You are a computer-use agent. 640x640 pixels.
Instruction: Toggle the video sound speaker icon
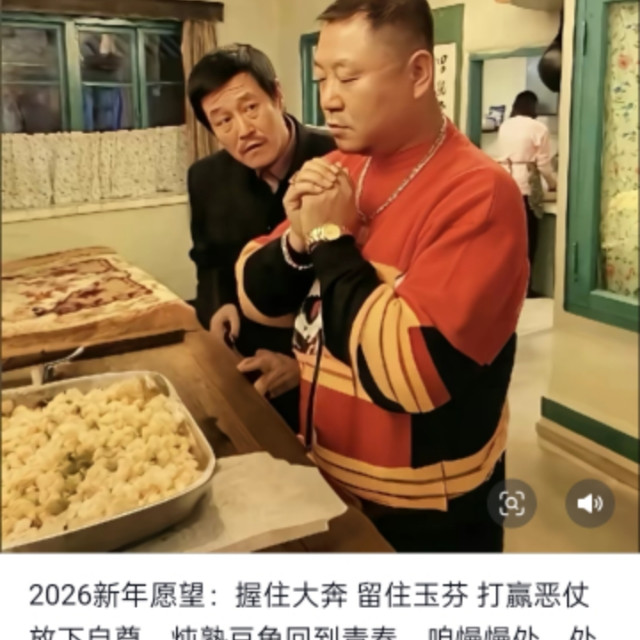(590, 503)
